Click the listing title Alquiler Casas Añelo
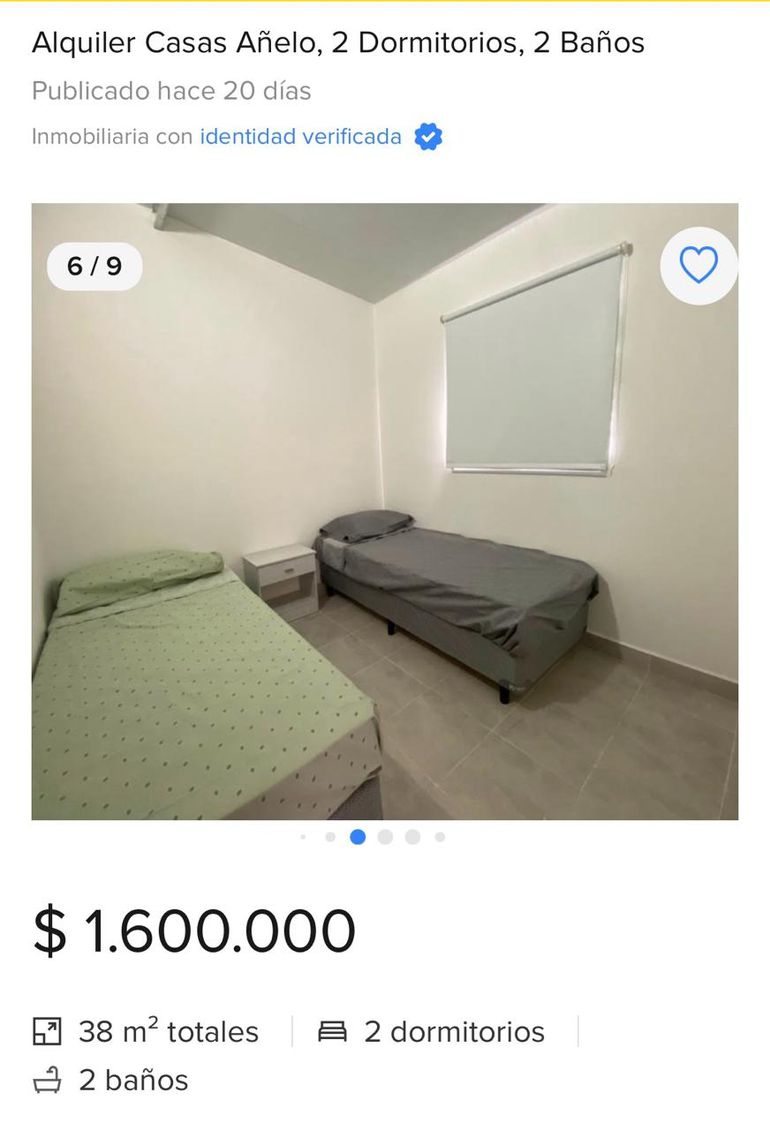The width and height of the screenshot is (770, 1130). point(339,42)
